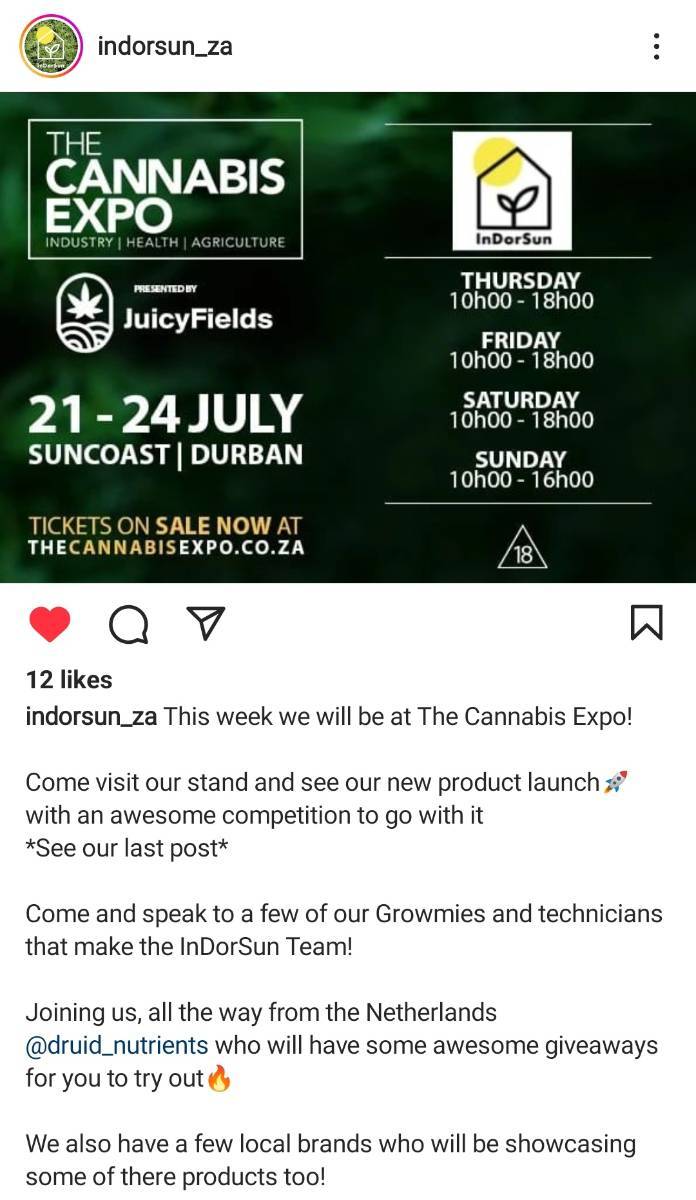
Task: Save the post with the bookmark icon
Action: click(646, 624)
